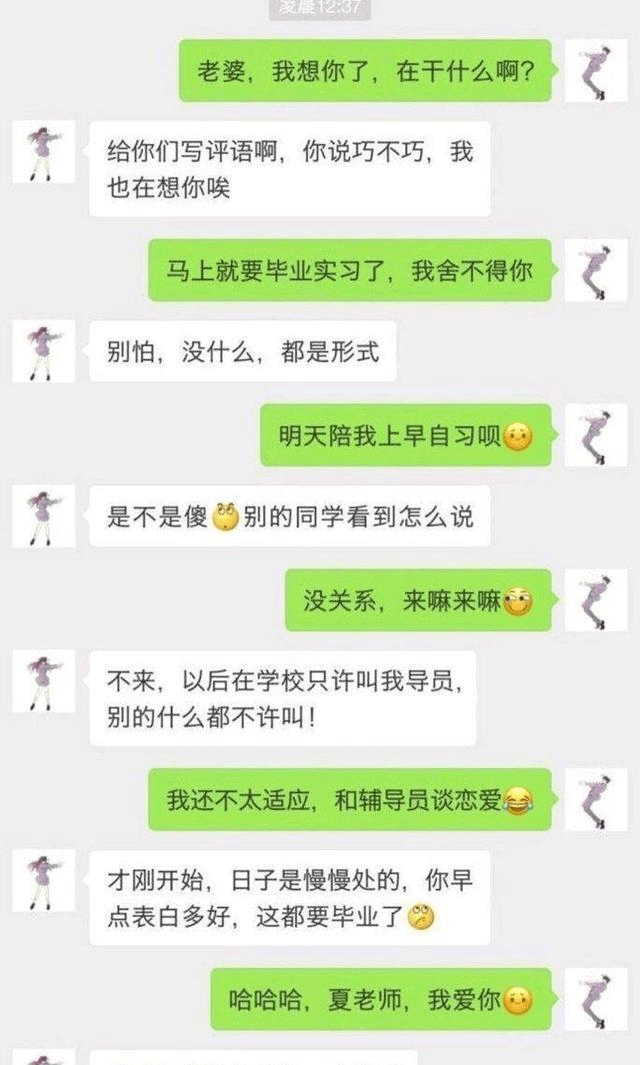This screenshot has height=1065, width=640.
Task: Open avatar next to '明天陪我上早自习呗' message
Action: pyautogui.click(x=596, y=435)
